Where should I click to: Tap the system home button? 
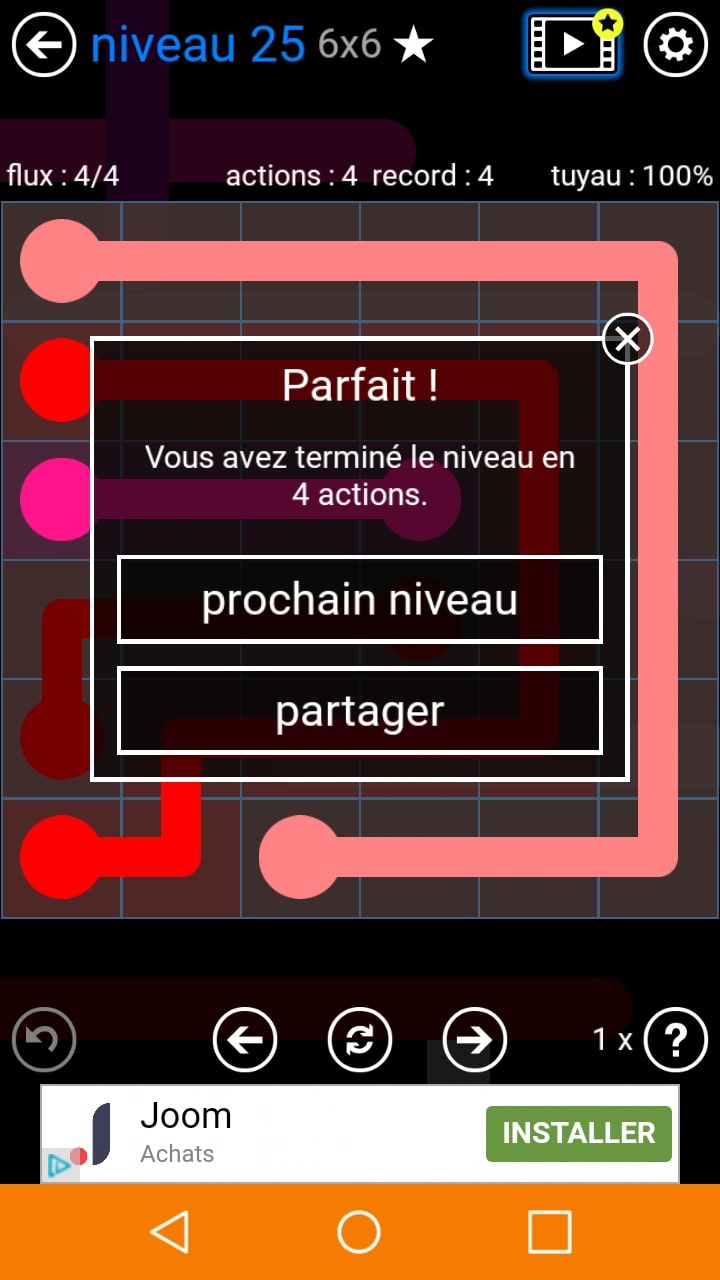(x=359, y=1232)
